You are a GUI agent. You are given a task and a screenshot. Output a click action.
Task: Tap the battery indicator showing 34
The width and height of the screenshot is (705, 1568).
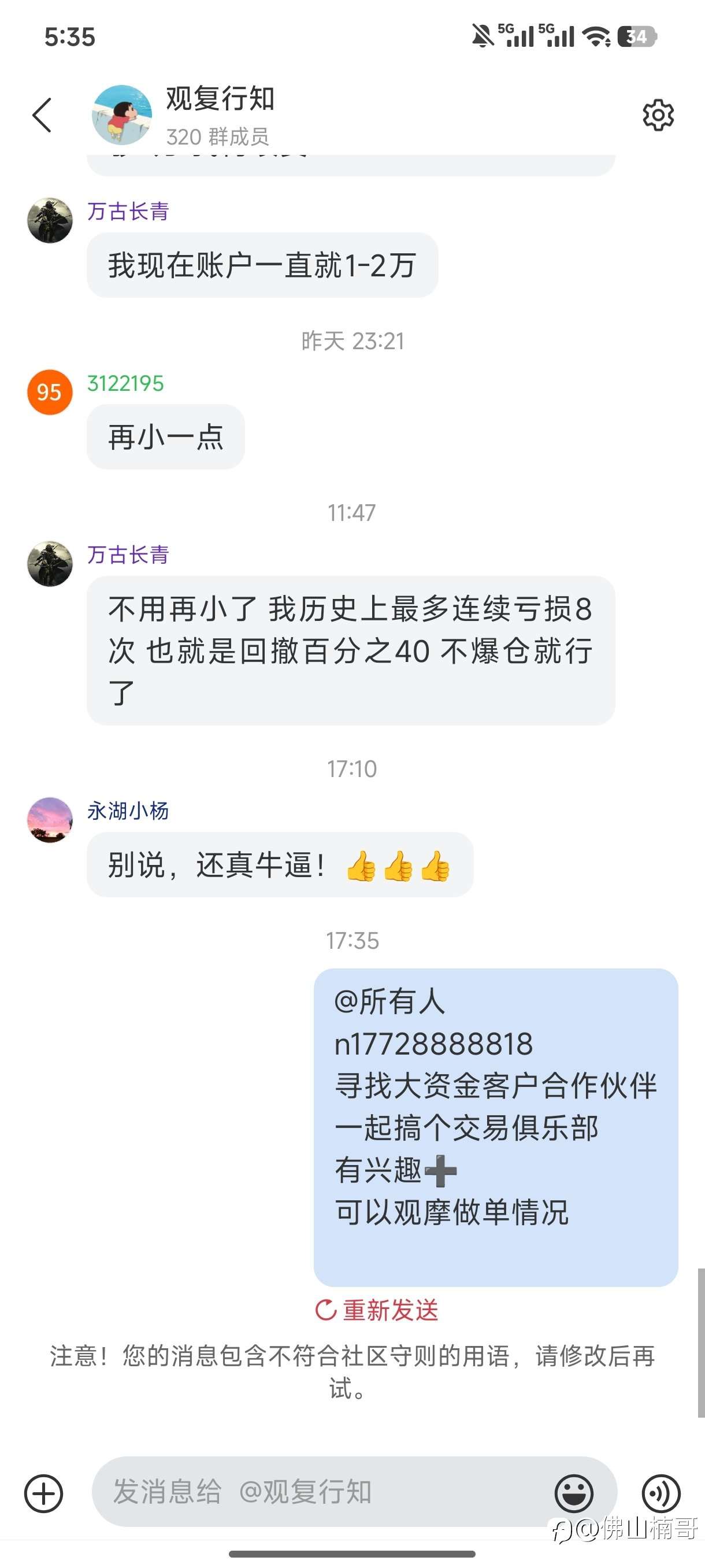pyautogui.click(x=637, y=35)
